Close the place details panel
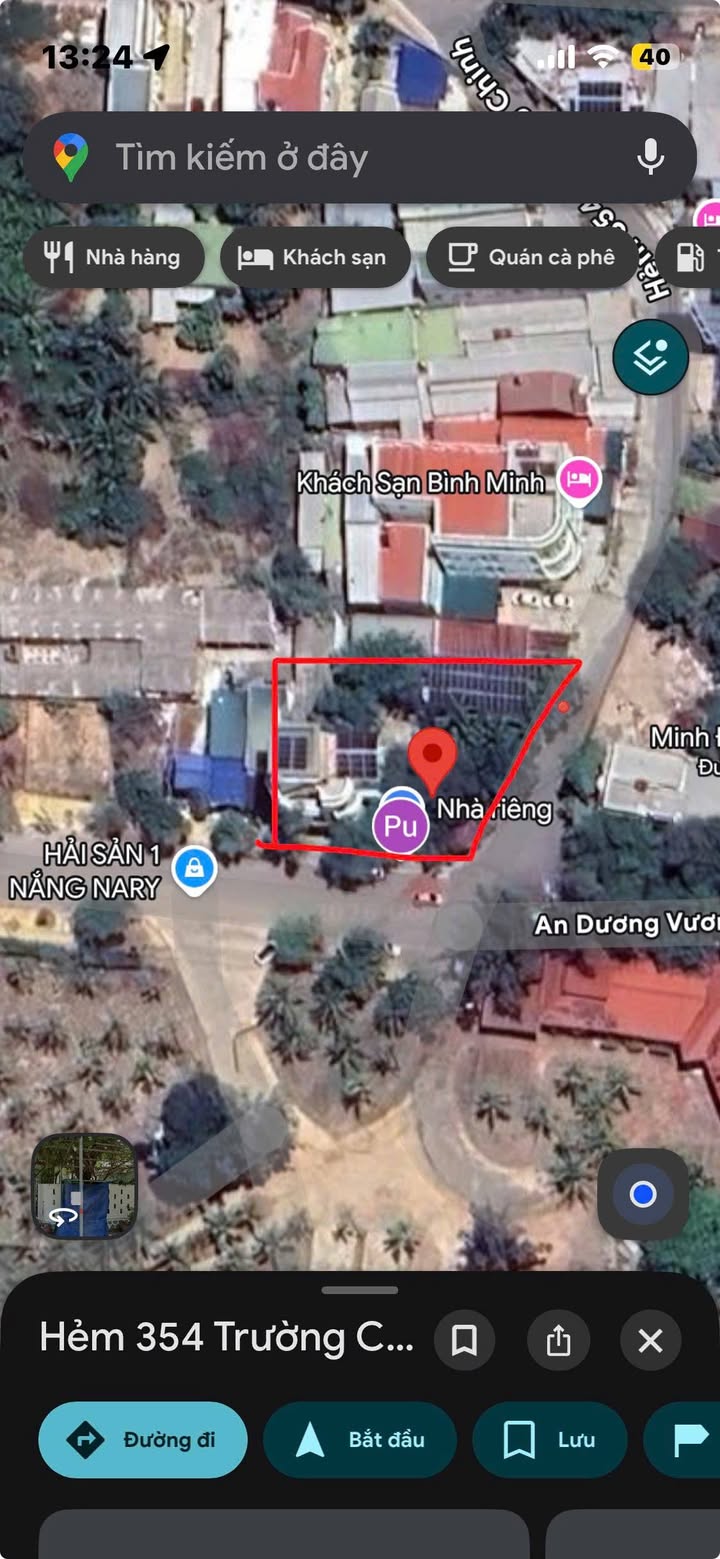Screen dimensions: 720x1559 coord(651,1340)
